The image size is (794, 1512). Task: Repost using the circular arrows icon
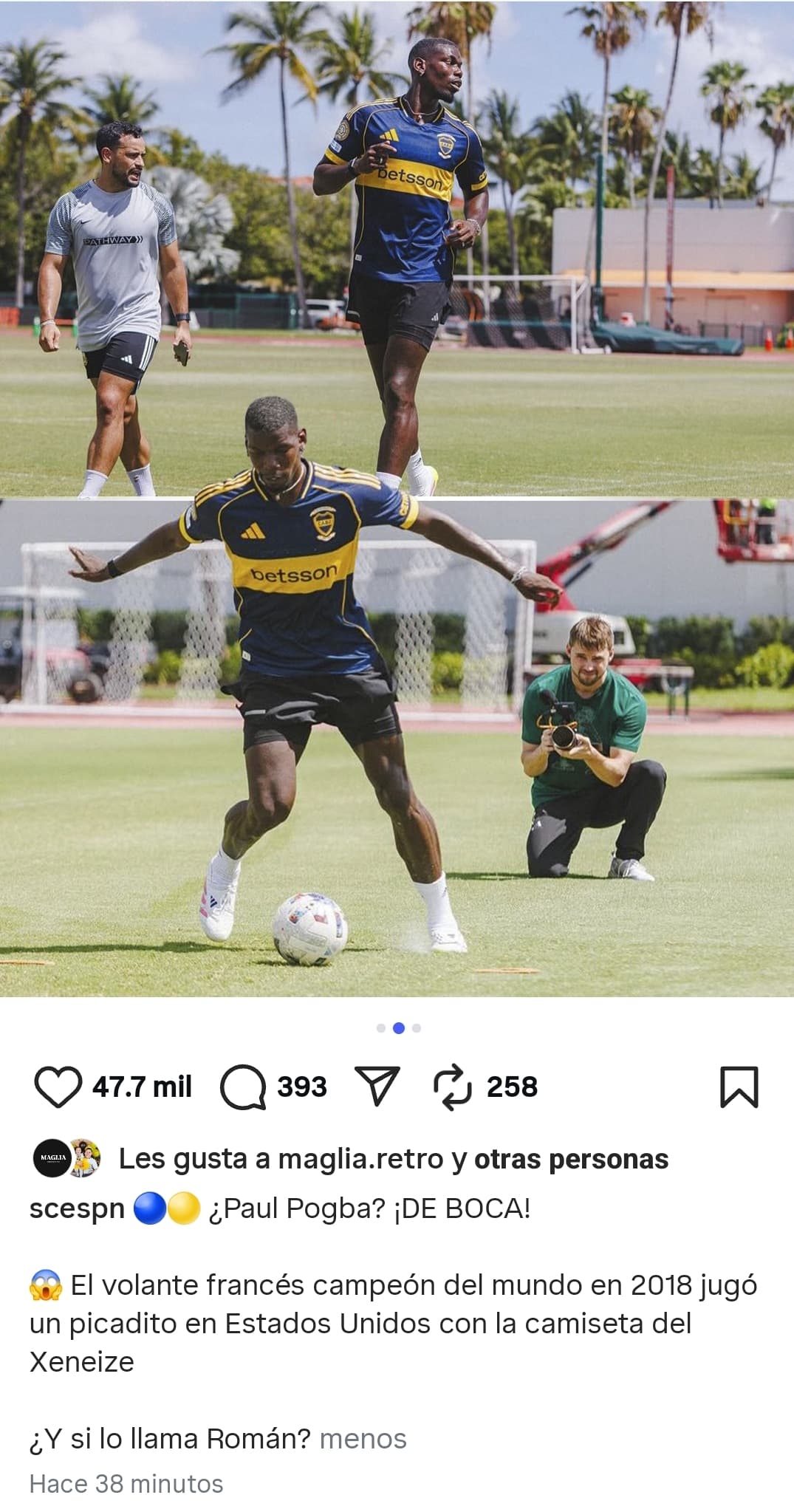click(x=452, y=1087)
